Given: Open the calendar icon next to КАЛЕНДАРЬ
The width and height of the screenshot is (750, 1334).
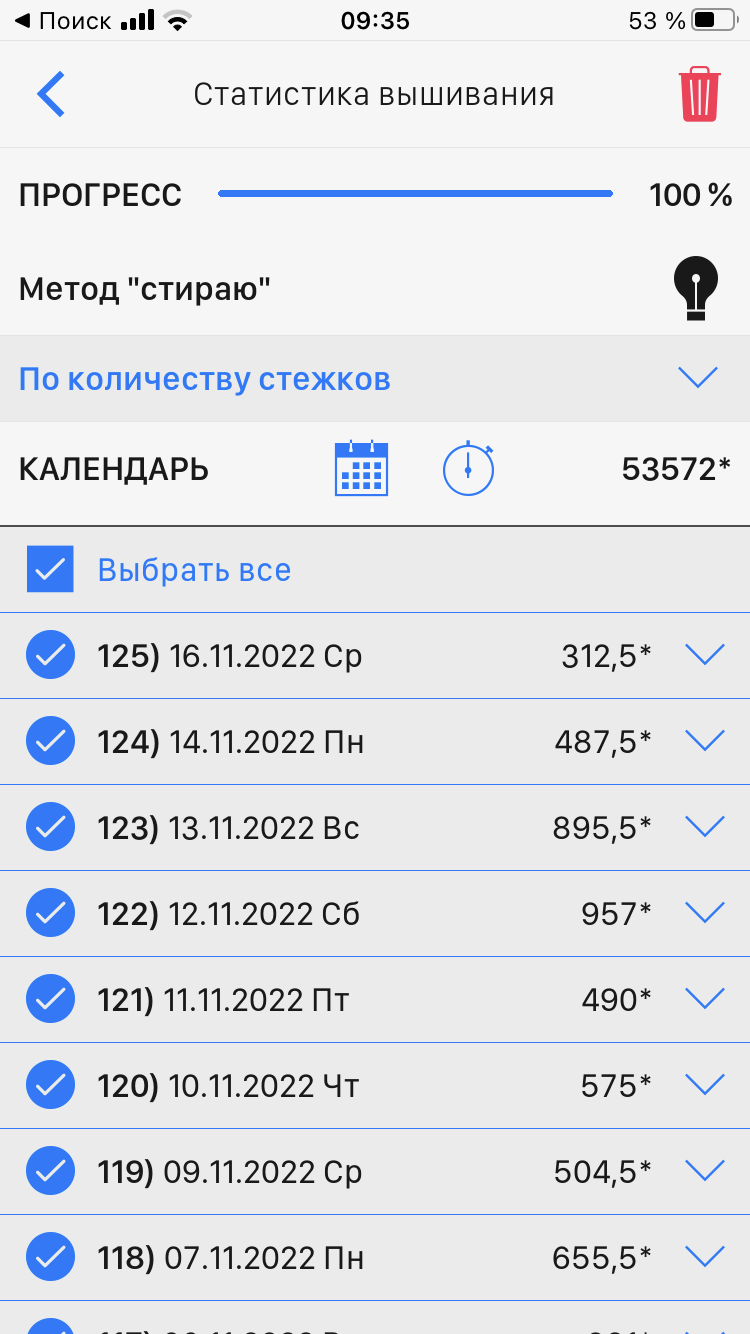Looking at the screenshot, I should 361,468.
